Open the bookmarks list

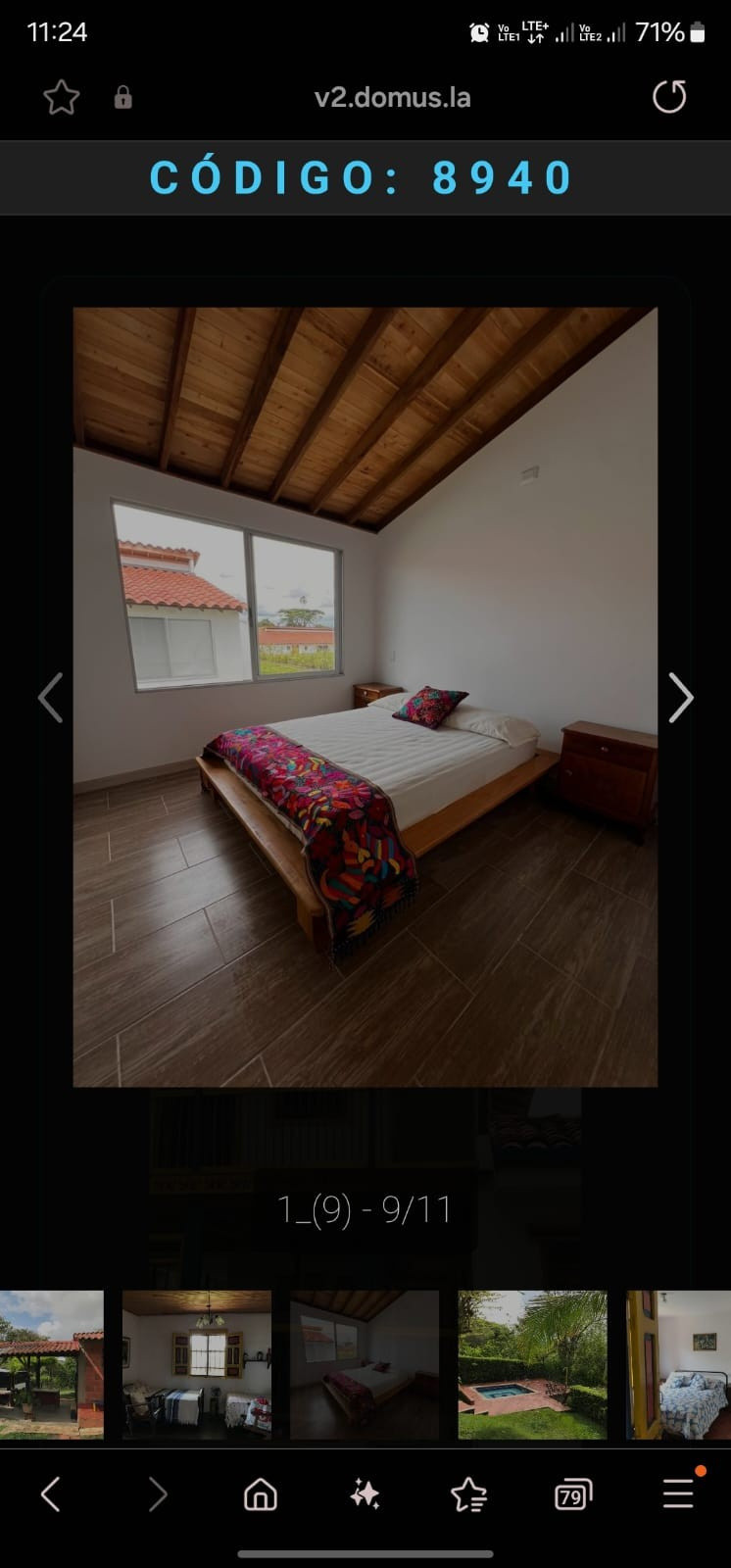coord(468,1494)
